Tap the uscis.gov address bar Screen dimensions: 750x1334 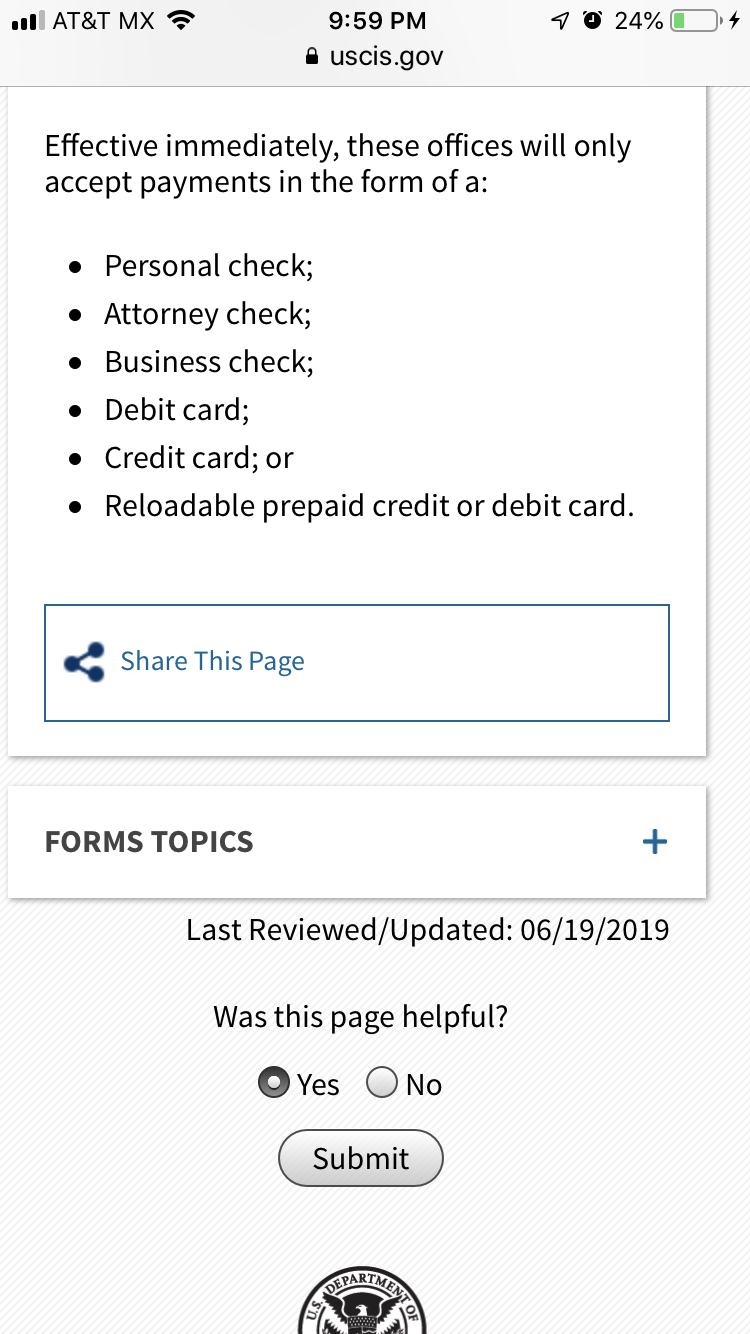375,57
